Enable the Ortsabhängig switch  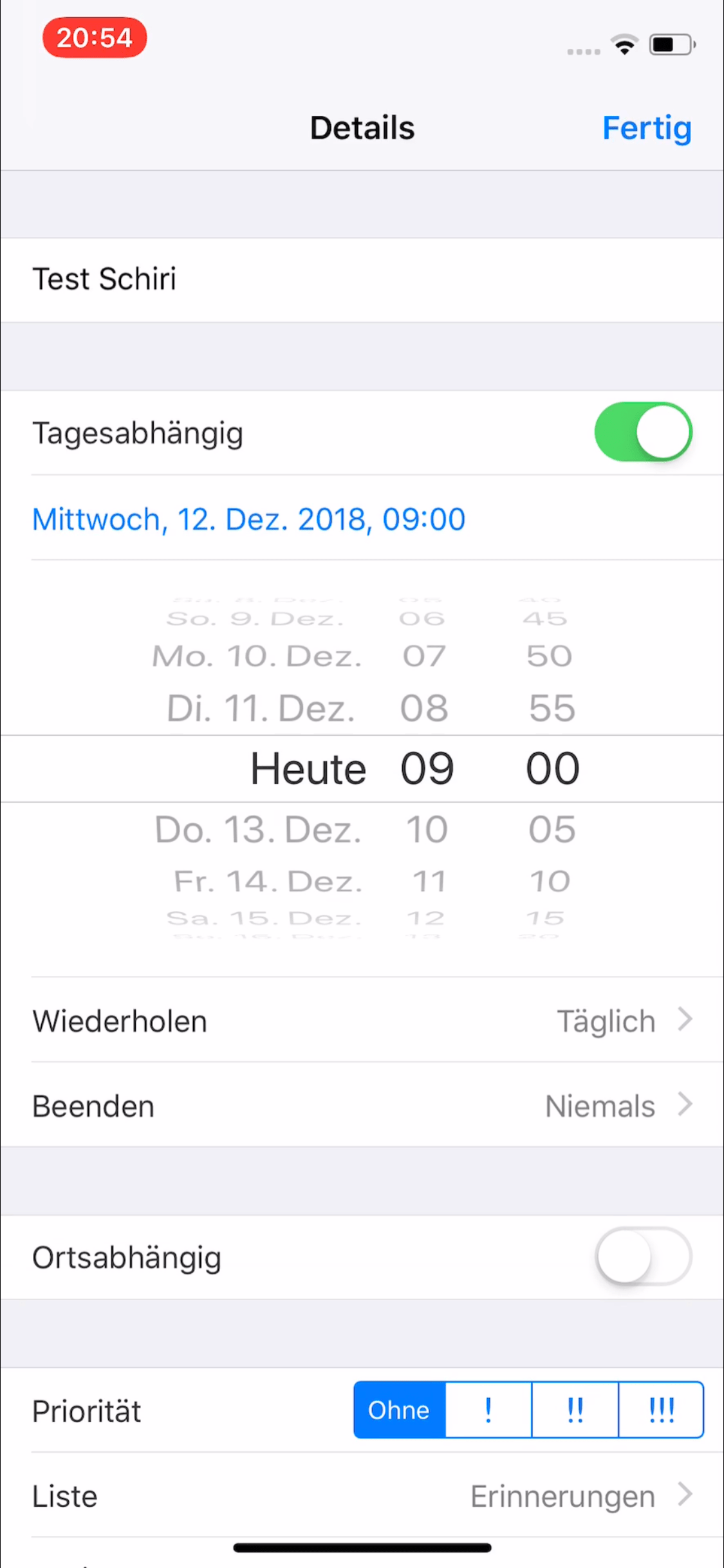click(643, 1256)
